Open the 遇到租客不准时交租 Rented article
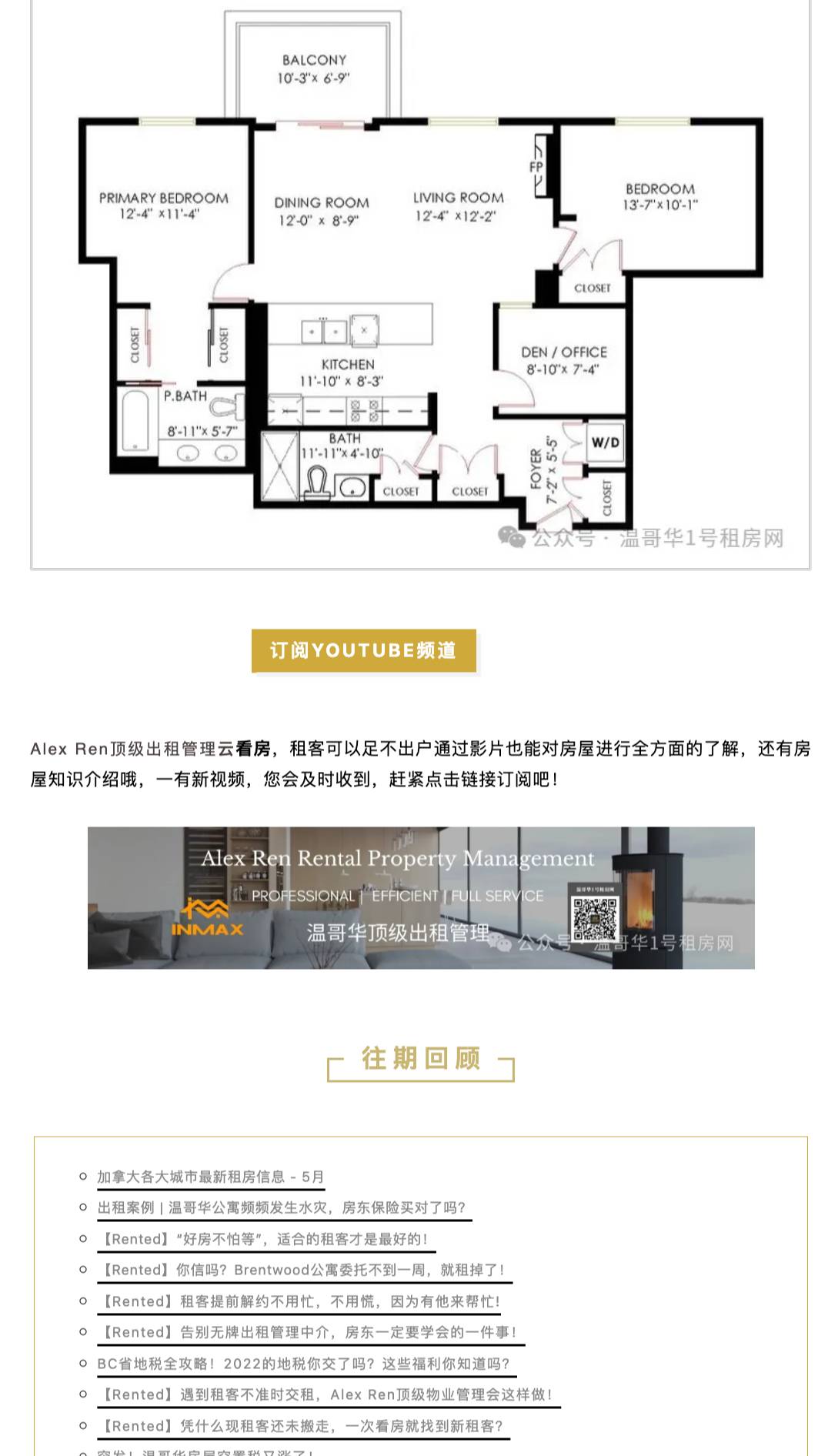Viewport: 838px width, 1456px height. (x=327, y=1394)
